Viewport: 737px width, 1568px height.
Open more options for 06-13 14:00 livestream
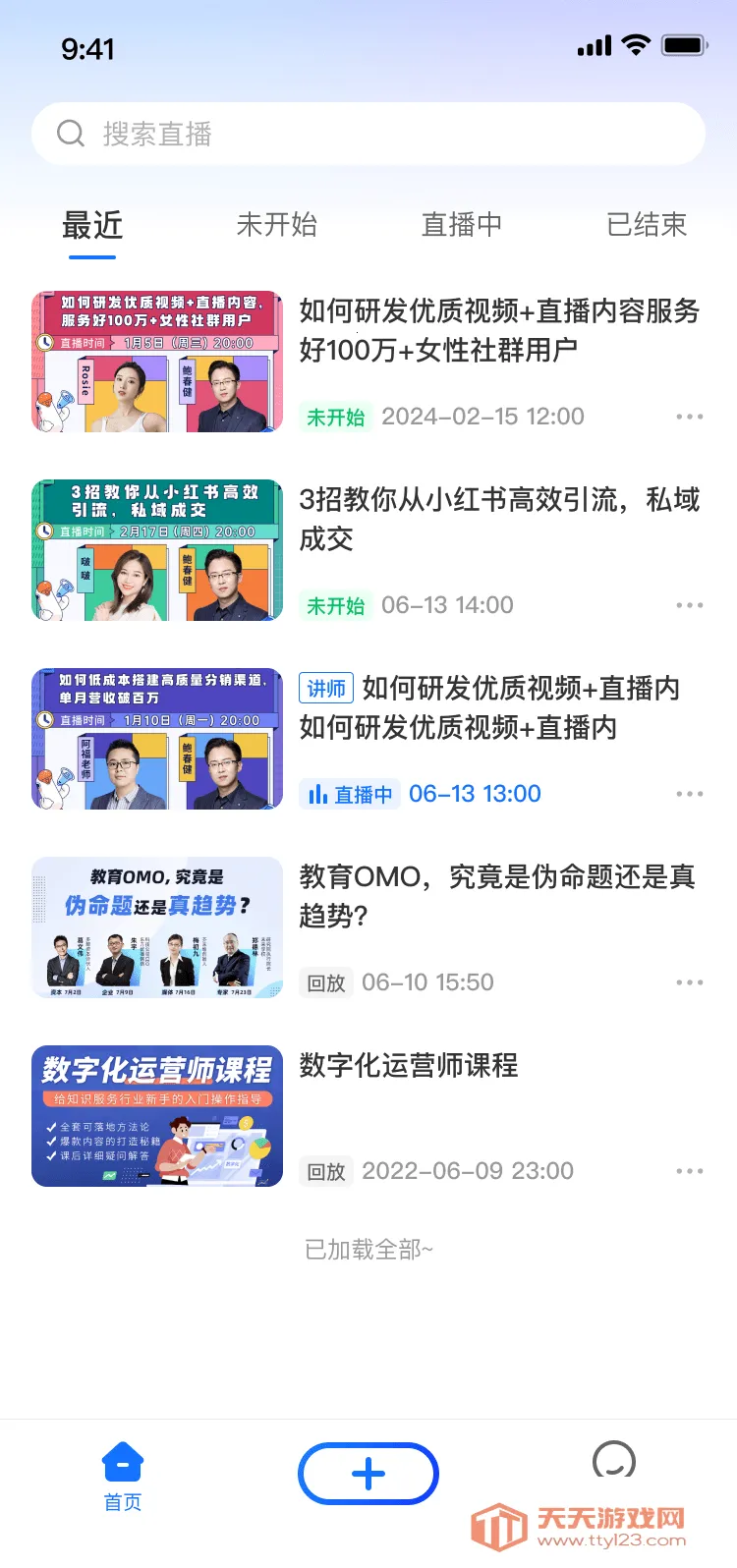click(x=690, y=605)
